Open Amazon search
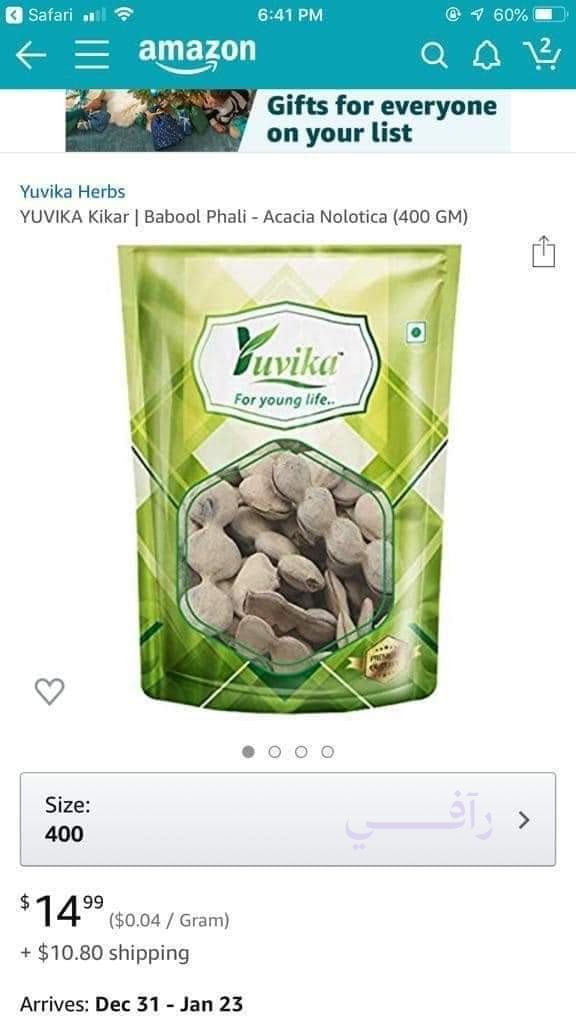 point(434,56)
